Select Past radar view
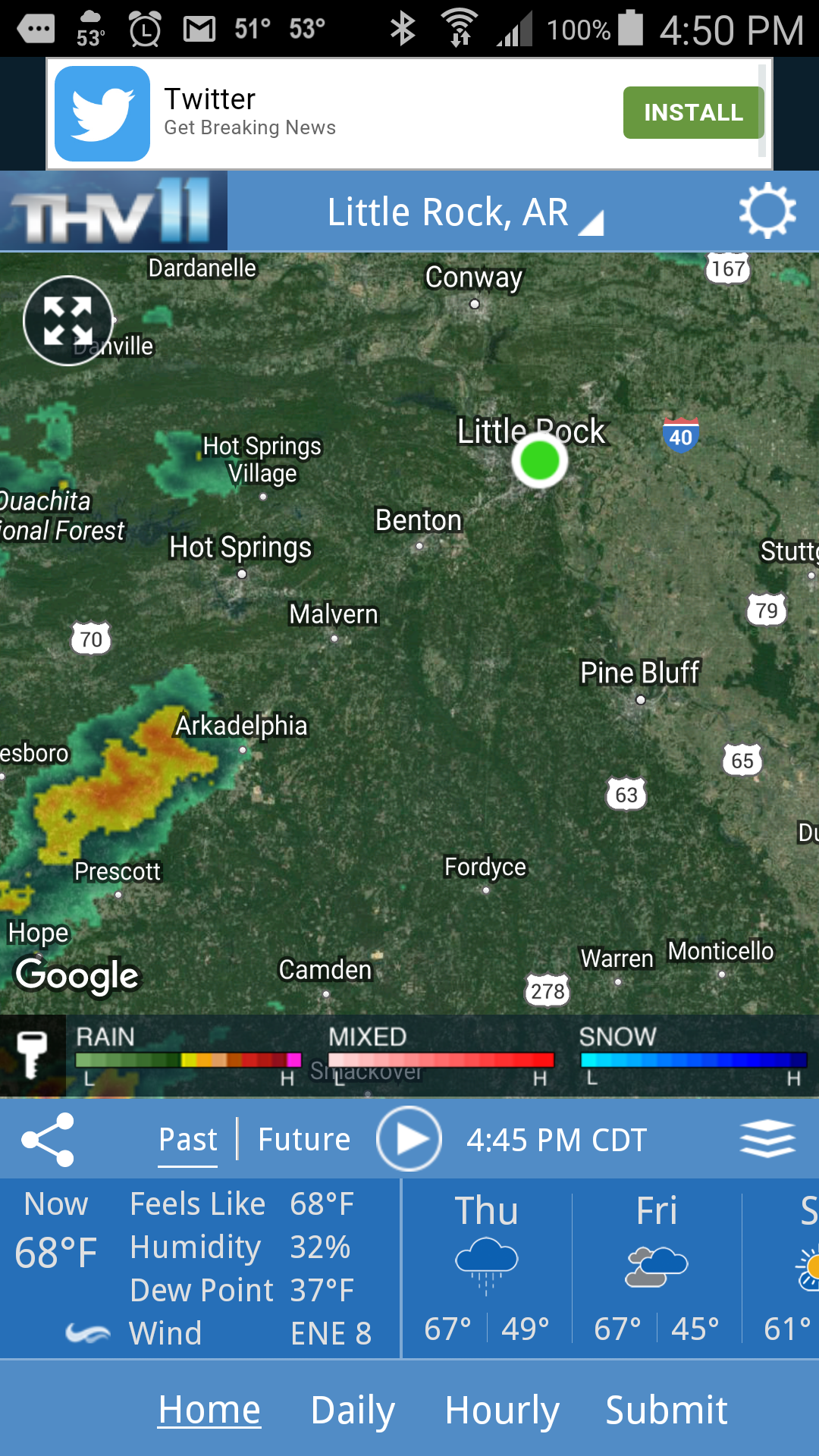The image size is (819, 1456). click(187, 1139)
